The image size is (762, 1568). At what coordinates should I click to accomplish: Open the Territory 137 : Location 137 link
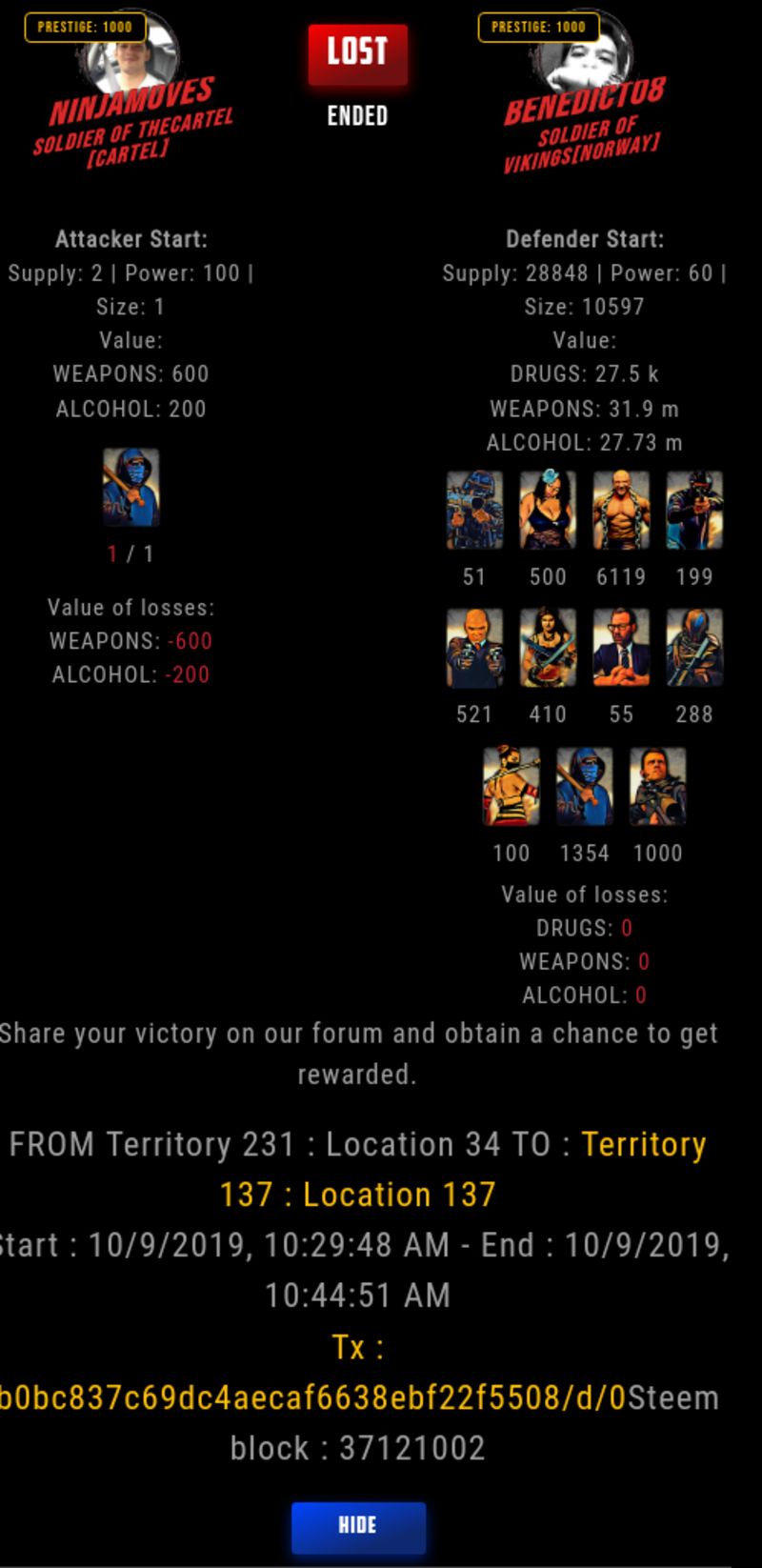463,1169
